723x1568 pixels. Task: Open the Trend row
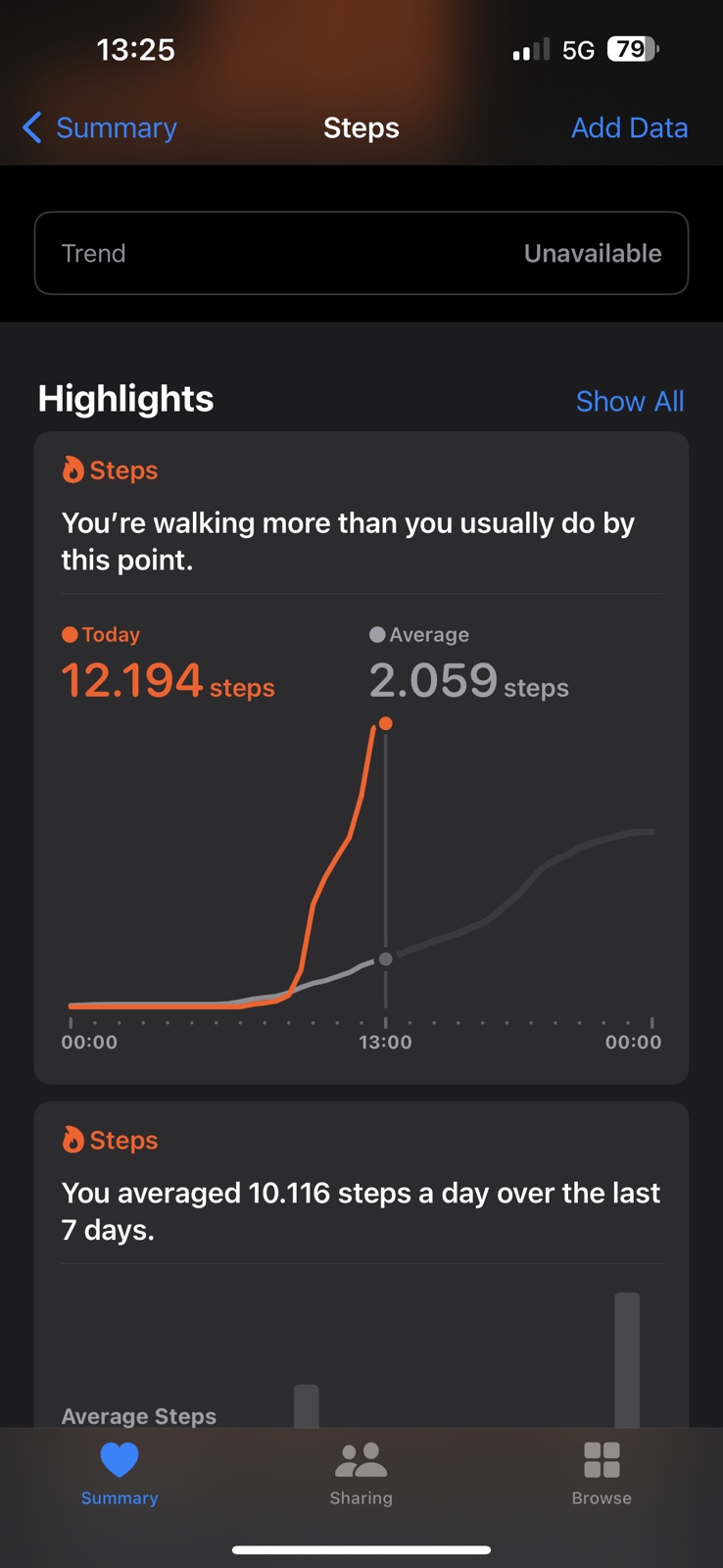tap(361, 253)
